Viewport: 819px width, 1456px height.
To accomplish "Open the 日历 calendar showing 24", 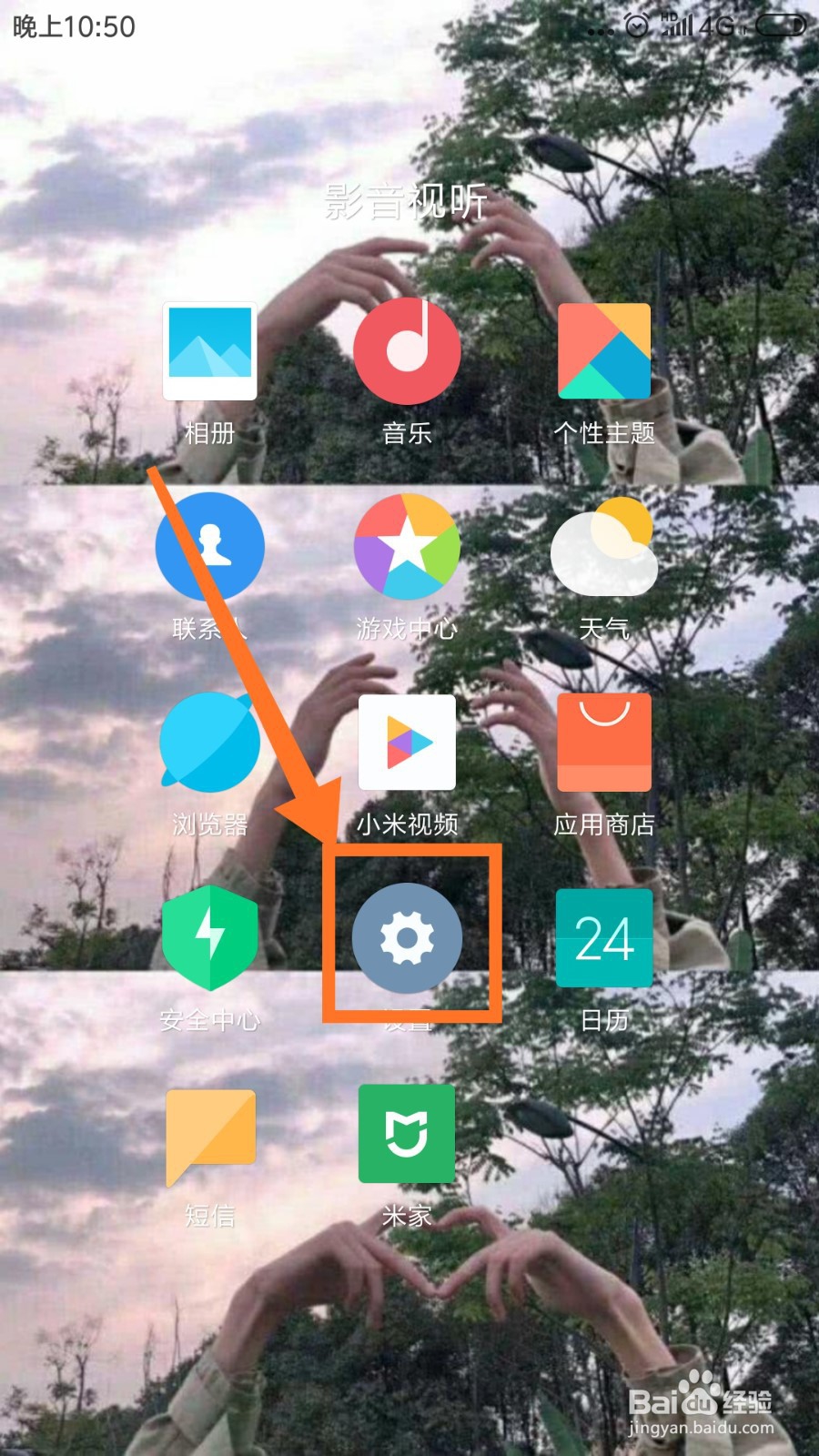I will tap(605, 937).
